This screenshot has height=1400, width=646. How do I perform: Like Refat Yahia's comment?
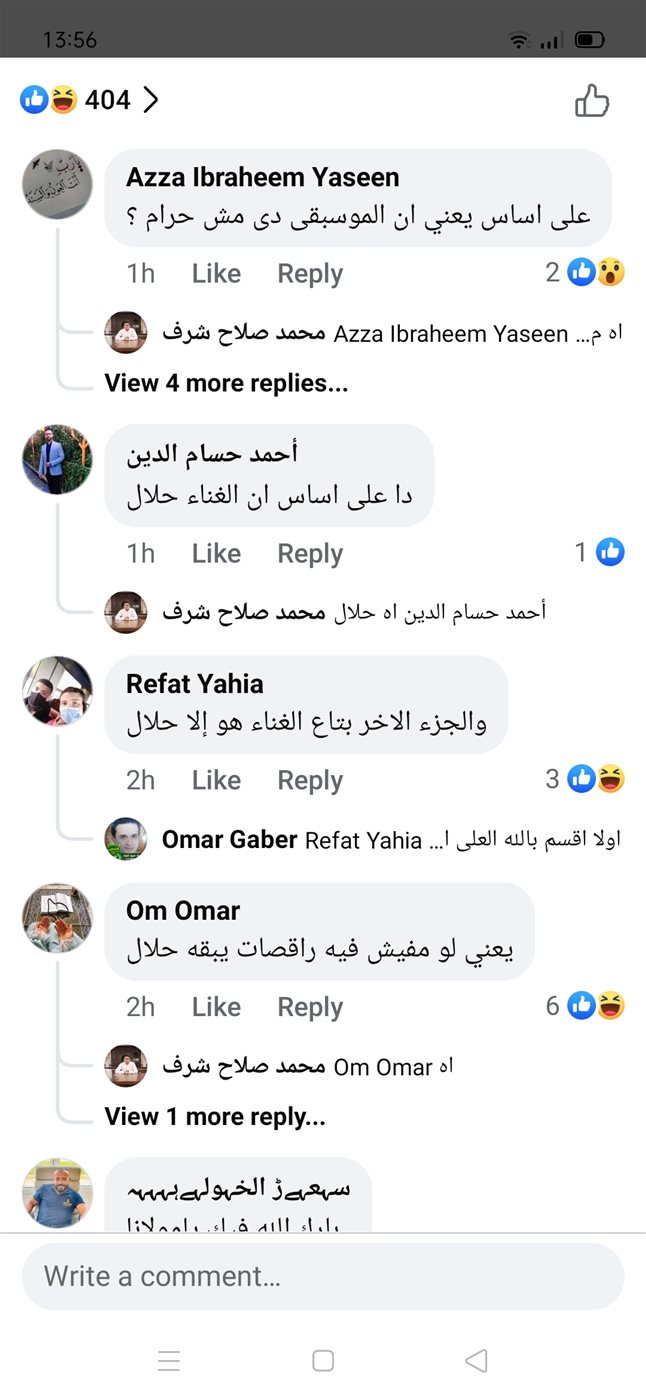pyautogui.click(x=216, y=780)
